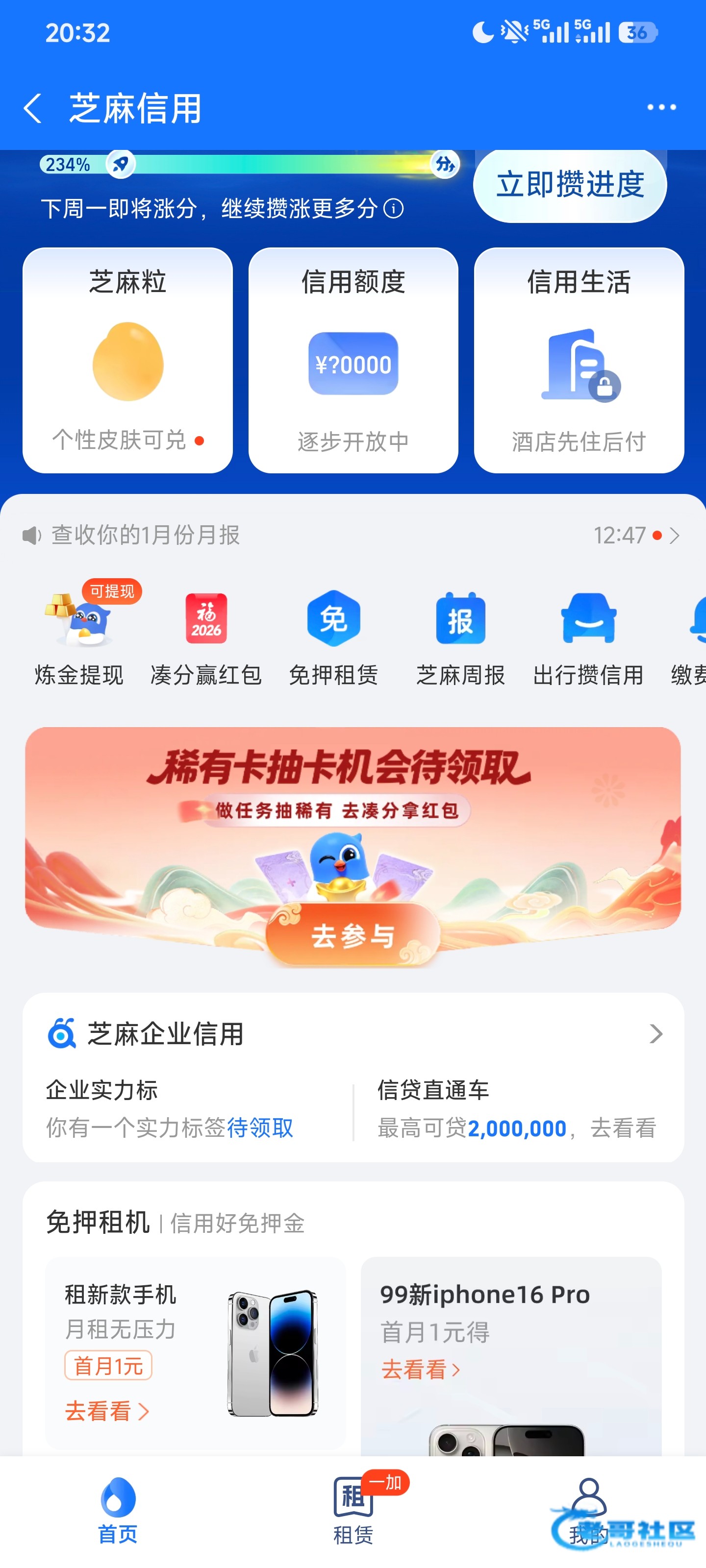Tap 去参与 on the rare card banner
The image size is (706, 1568).
(353, 935)
